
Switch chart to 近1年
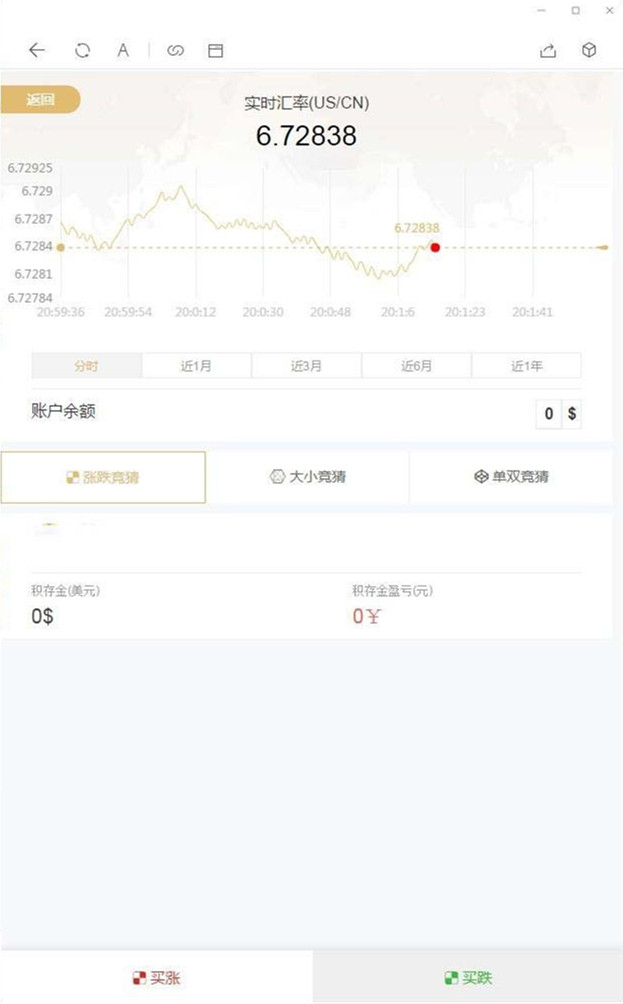click(x=526, y=366)
